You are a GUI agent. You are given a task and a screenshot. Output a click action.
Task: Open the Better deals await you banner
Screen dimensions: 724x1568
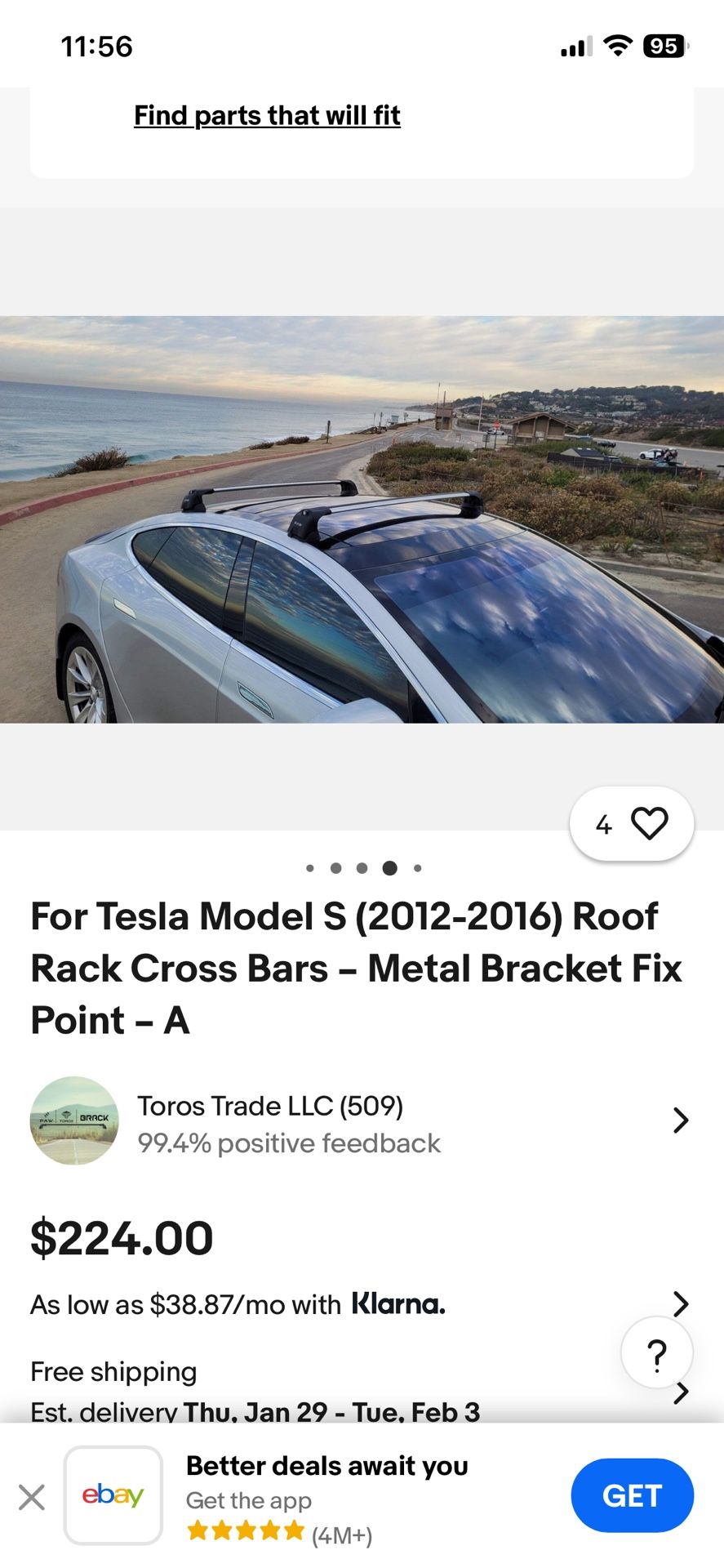pyautogui.click(x=326, y=1465)
